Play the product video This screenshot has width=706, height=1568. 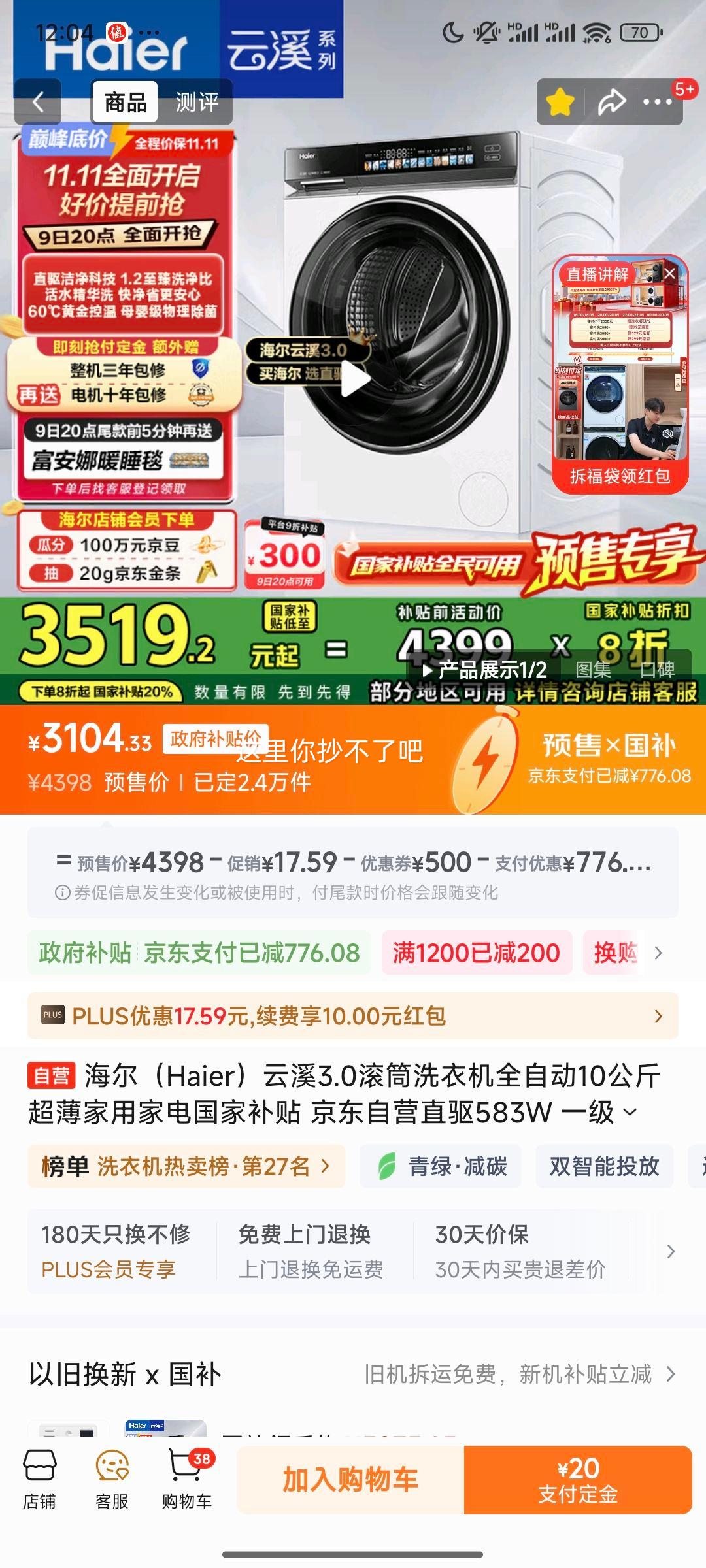355,379
